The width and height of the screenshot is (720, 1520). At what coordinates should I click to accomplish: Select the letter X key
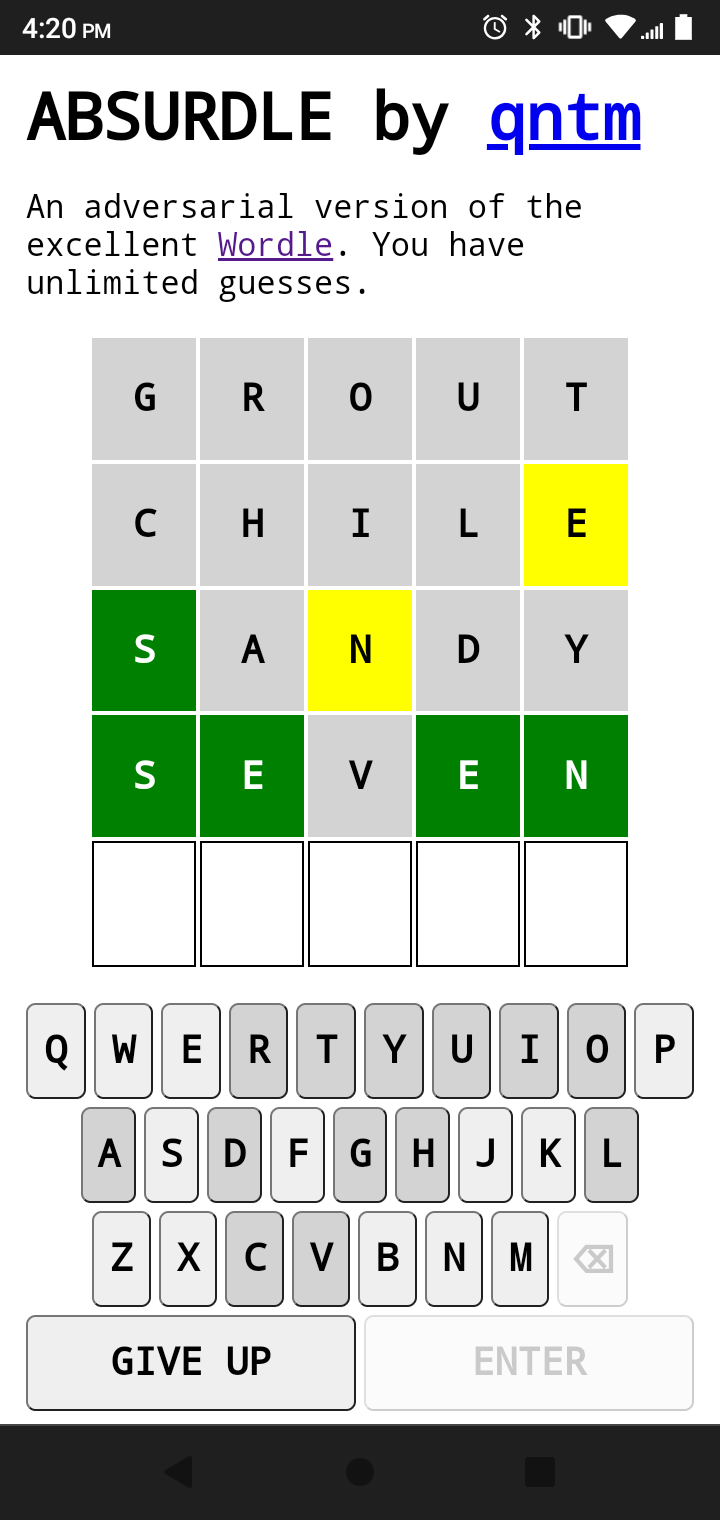[x=188, y=1258]
